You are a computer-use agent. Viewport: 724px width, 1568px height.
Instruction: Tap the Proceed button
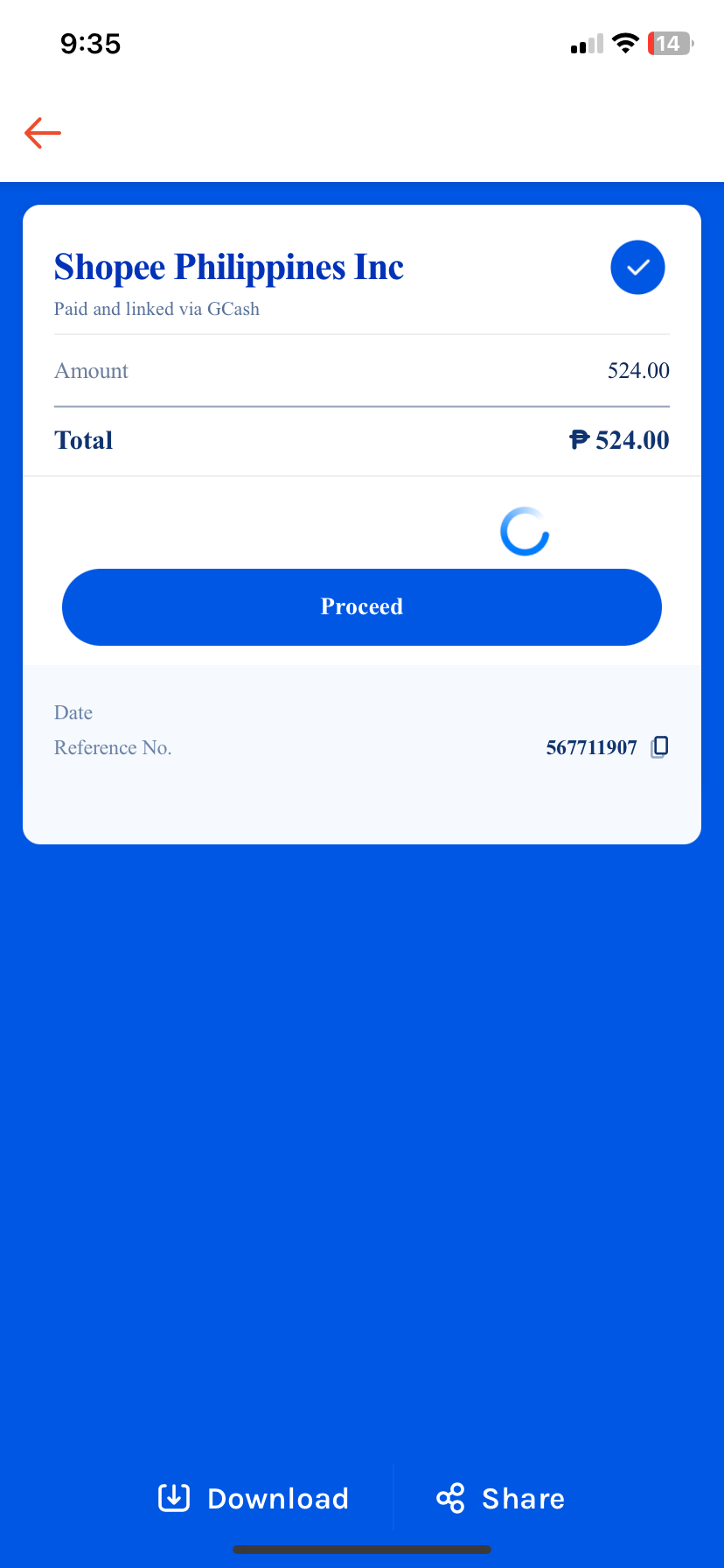pos(362,607)
